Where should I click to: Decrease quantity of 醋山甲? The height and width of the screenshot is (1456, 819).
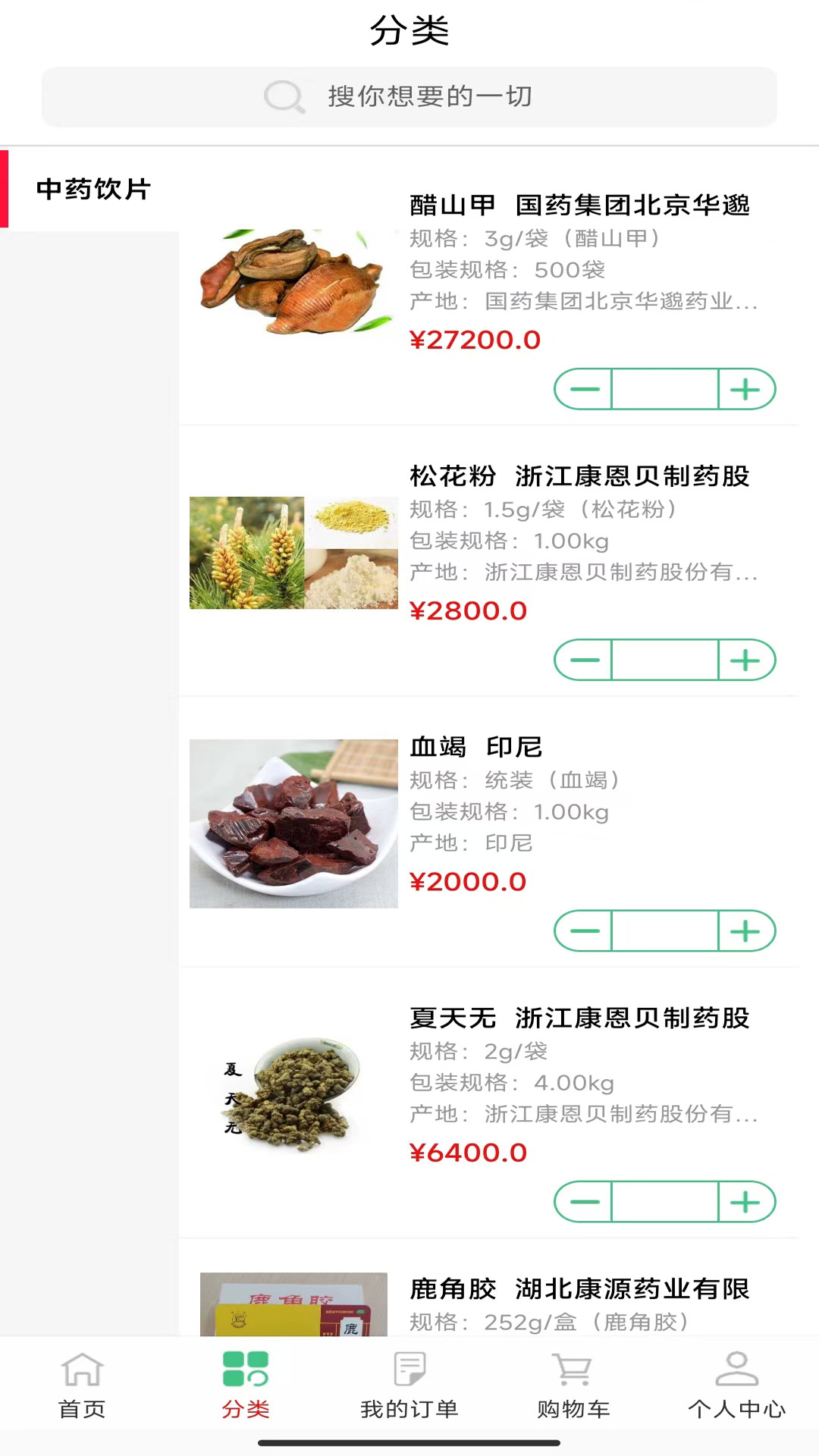point(584,390)
